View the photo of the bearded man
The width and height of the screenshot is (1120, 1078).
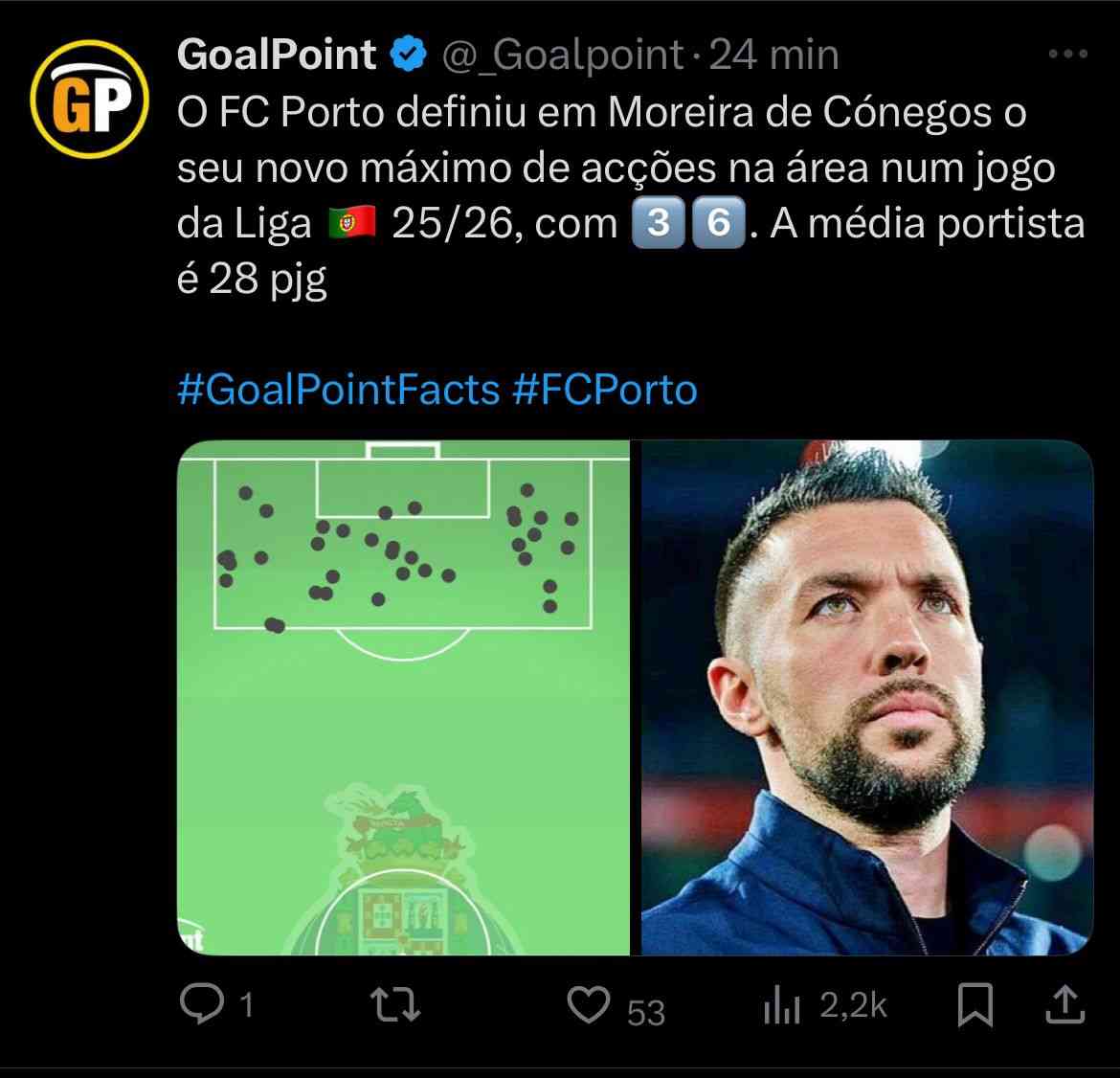pyautogui.click(x=866, y=697)
